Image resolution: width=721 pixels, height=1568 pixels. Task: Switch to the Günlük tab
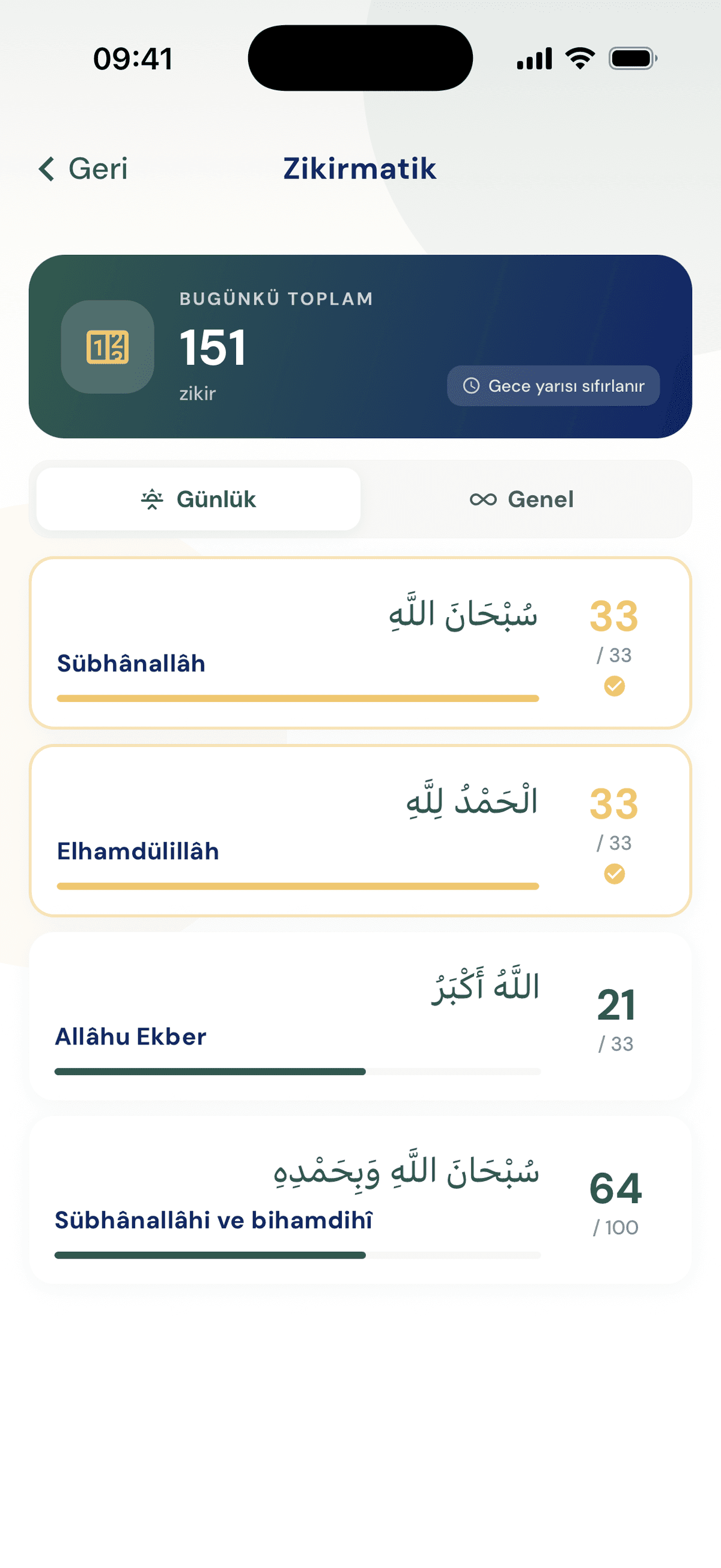(x=198, y=499)
